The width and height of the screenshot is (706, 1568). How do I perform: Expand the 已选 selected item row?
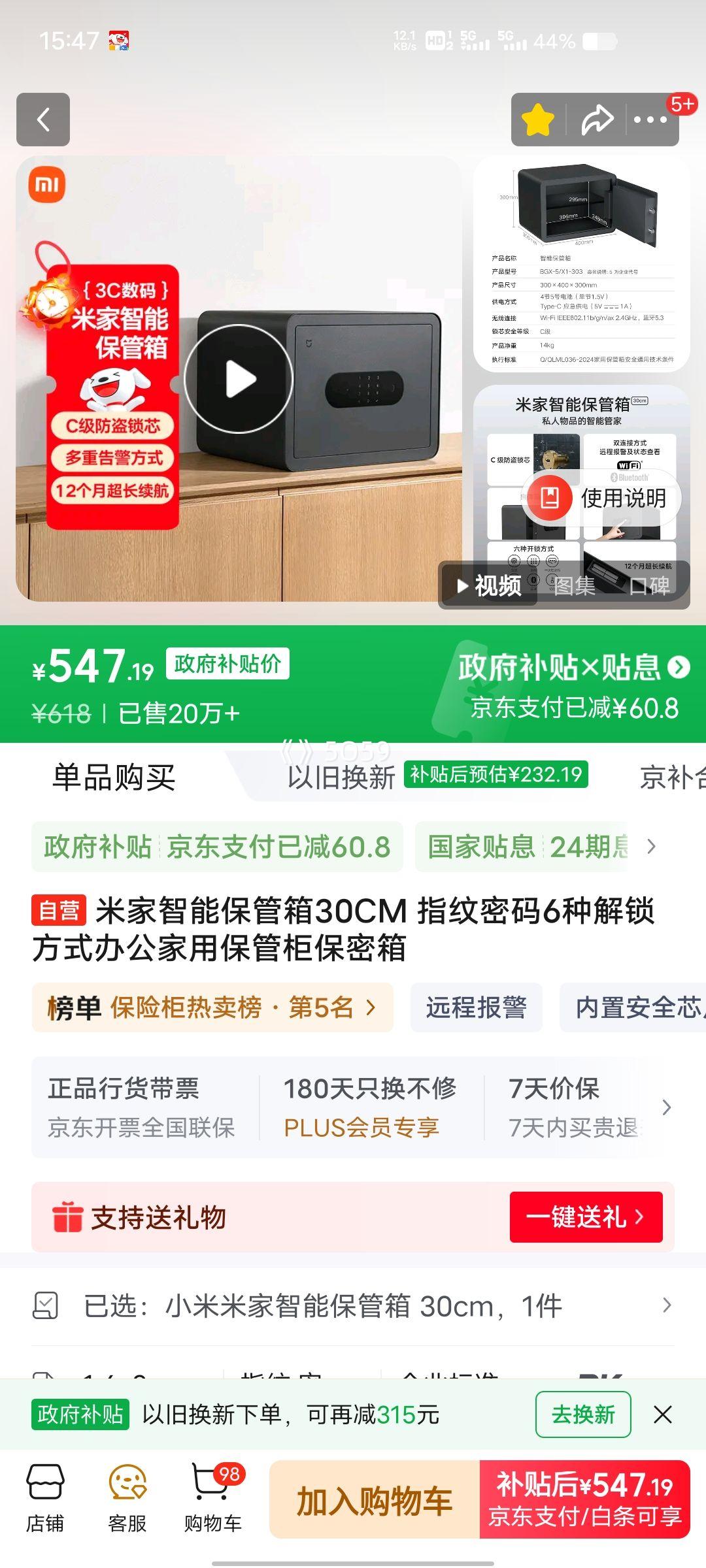[x=353, y=1307]
